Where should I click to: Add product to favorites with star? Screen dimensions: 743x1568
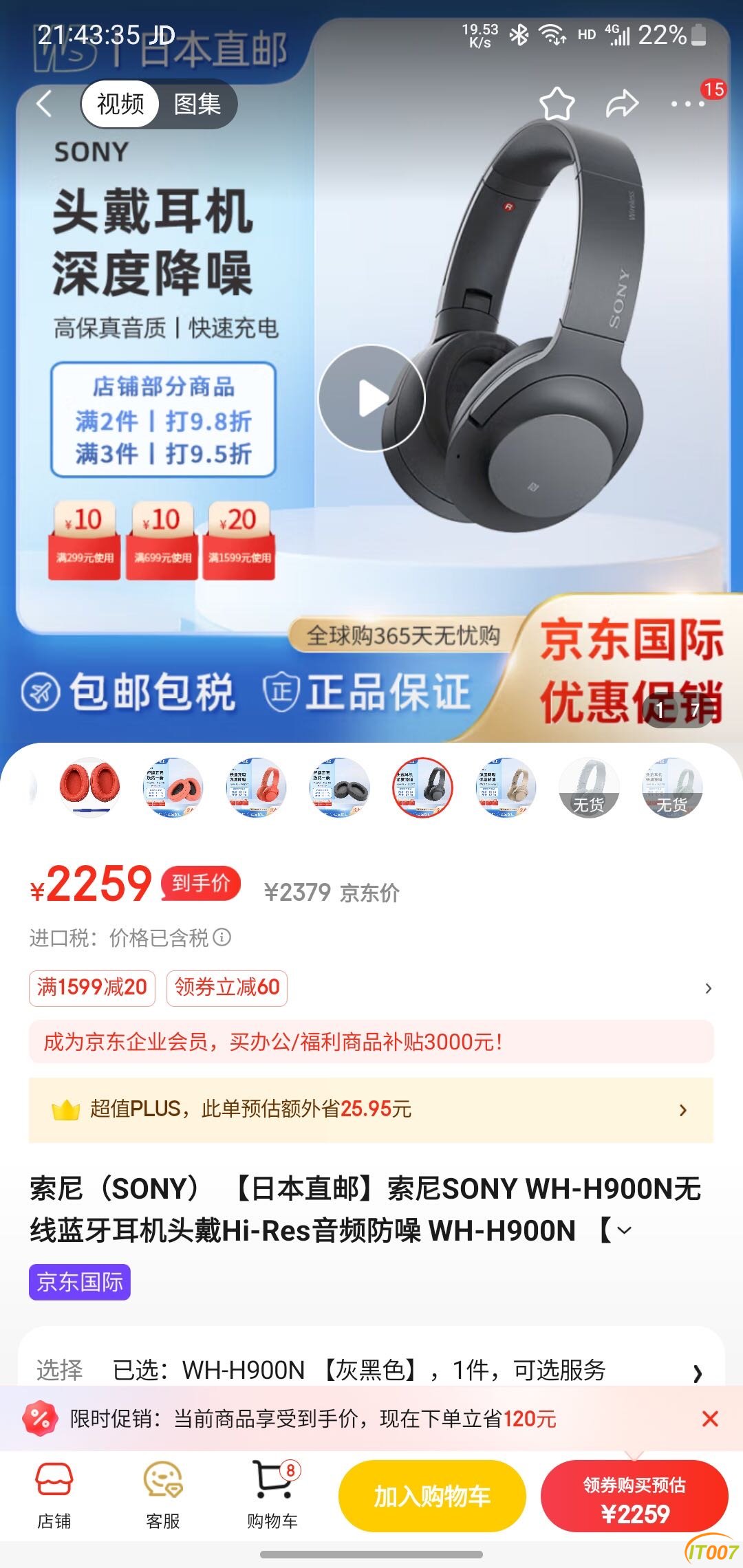[x=556, y=105]
